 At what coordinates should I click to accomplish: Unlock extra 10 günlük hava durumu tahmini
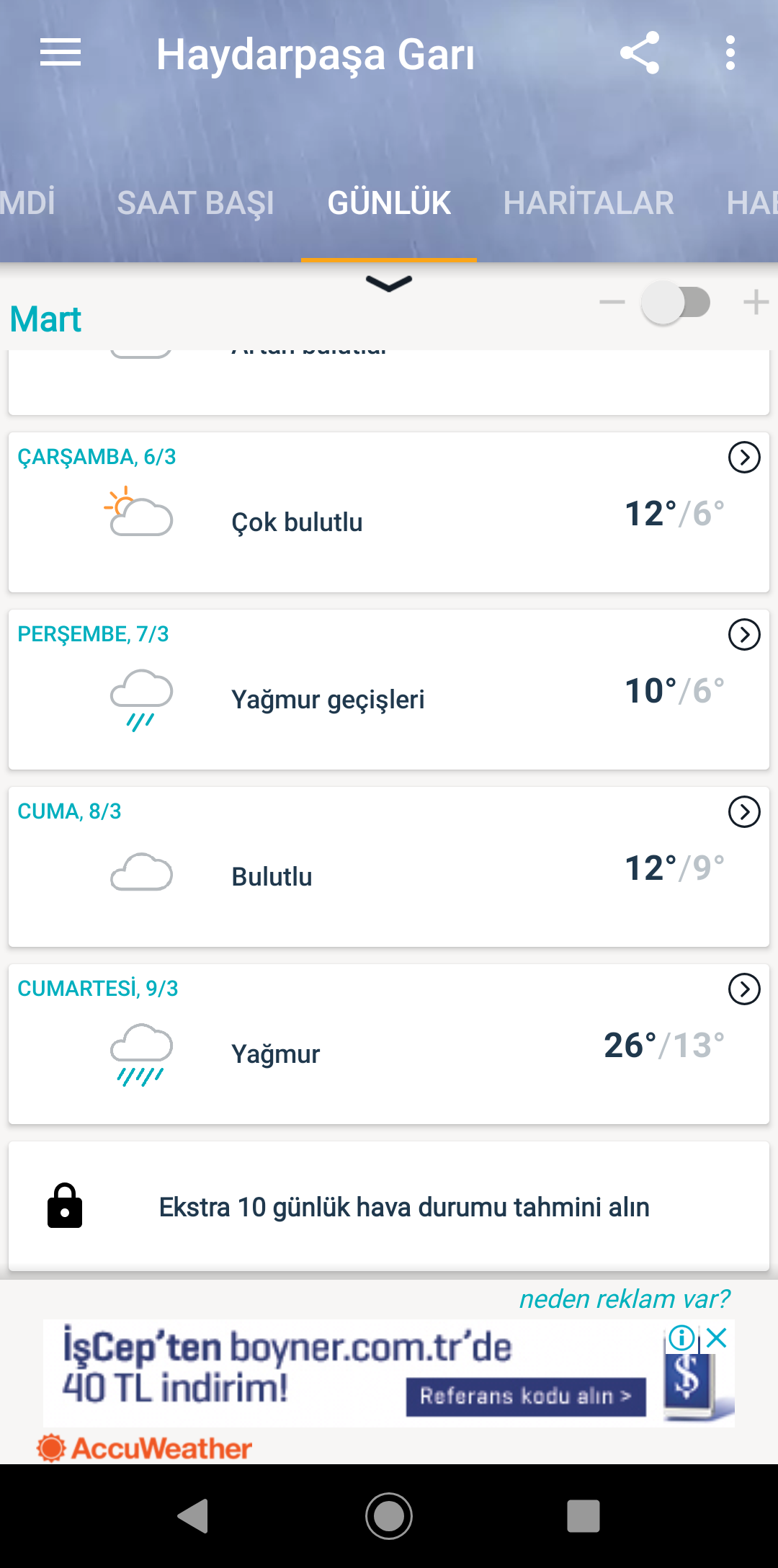[389, 1206]
